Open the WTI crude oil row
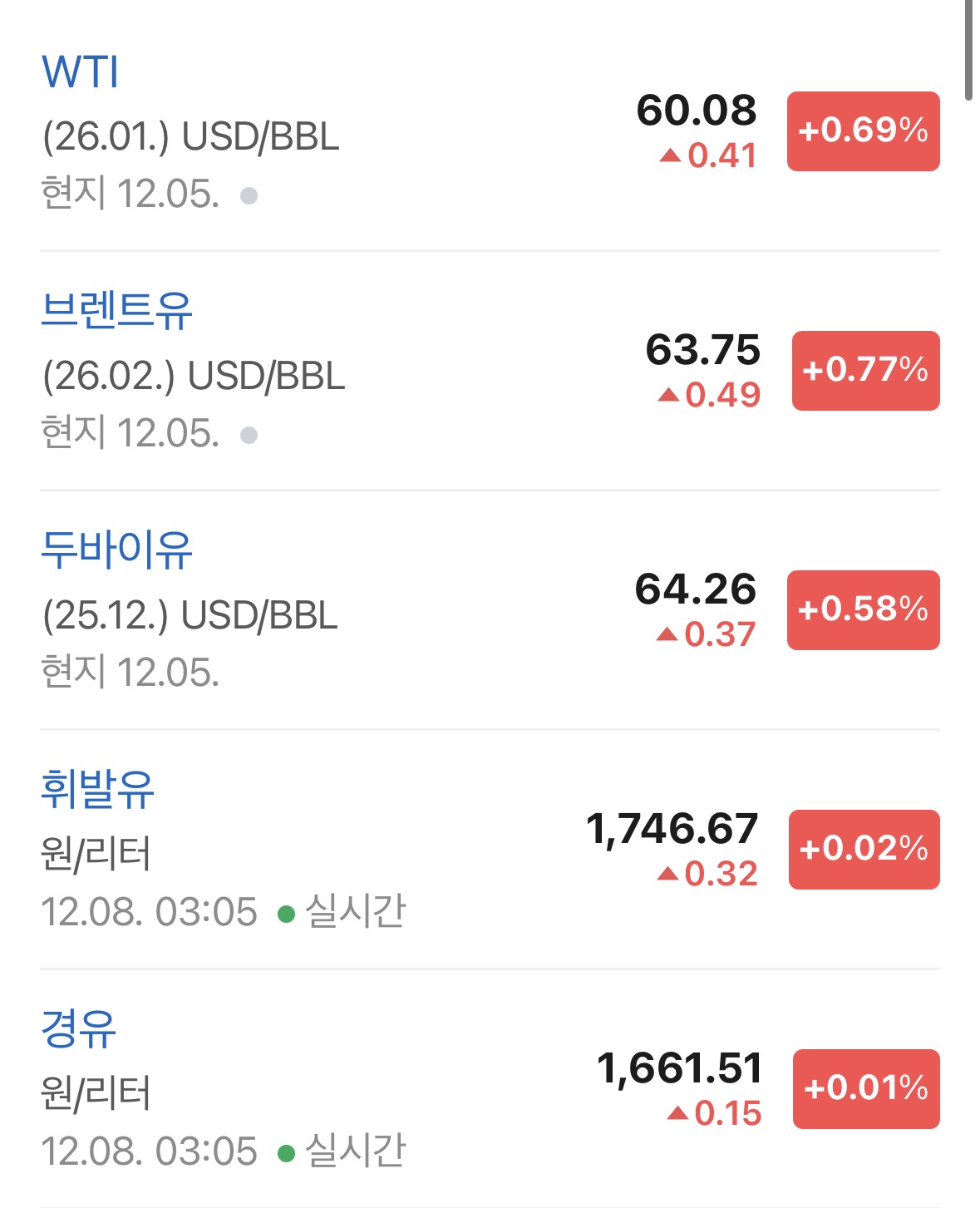 (x=81, y=72)
